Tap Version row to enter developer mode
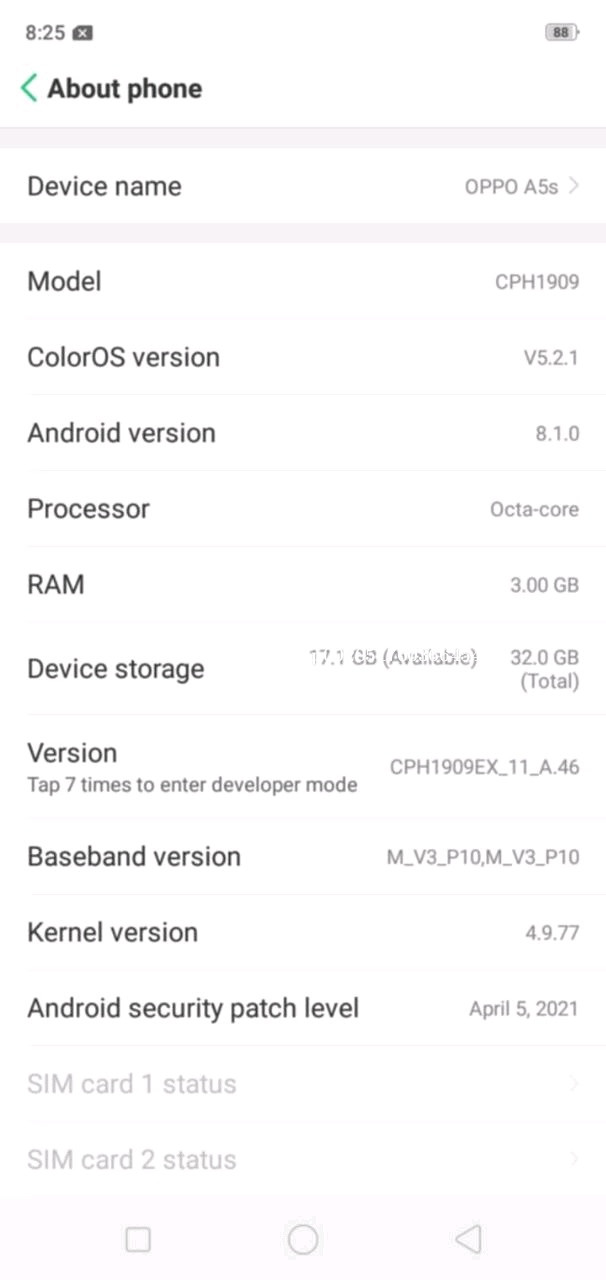The height and width of the screenshot is (1280, 606). pyautogui.click(x=303, y=767)
